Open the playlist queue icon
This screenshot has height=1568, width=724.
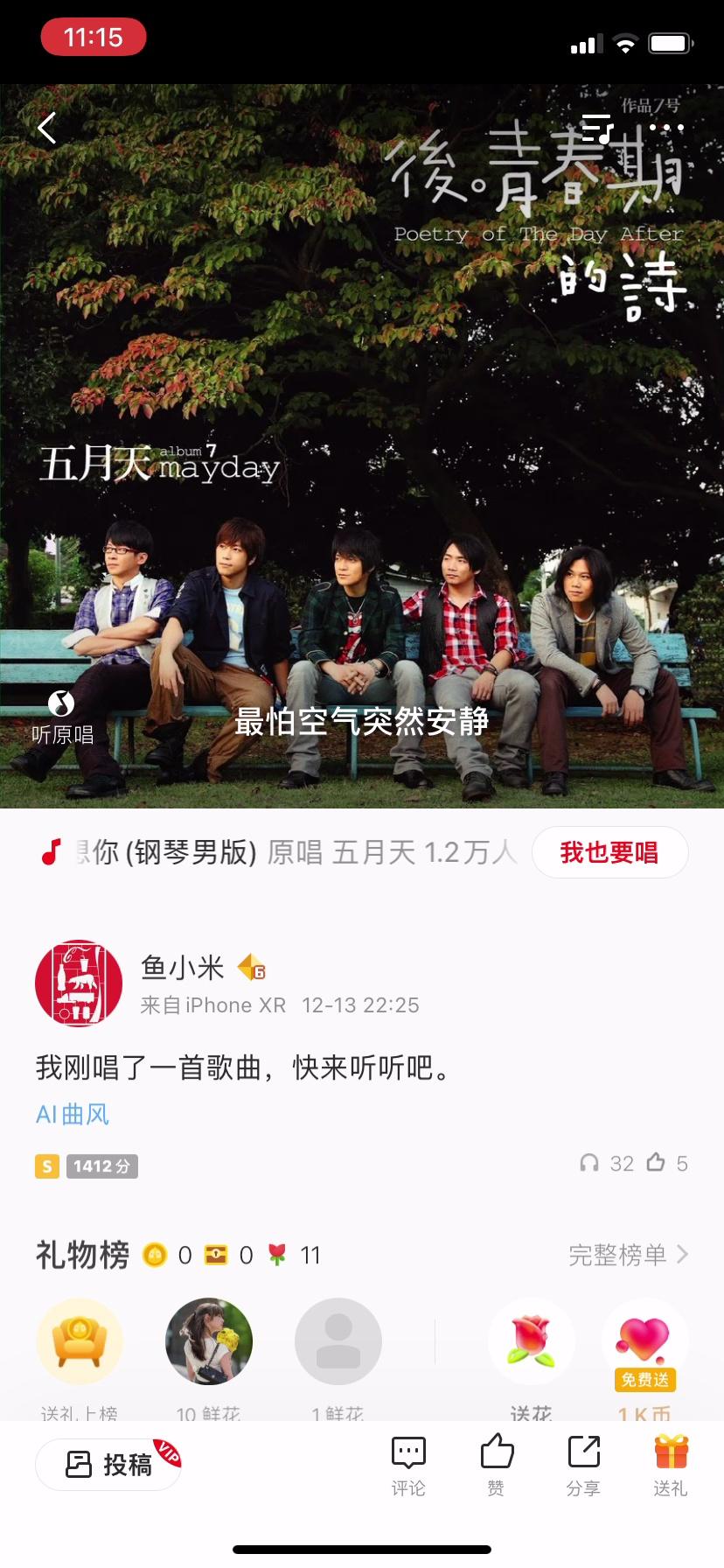598,129
